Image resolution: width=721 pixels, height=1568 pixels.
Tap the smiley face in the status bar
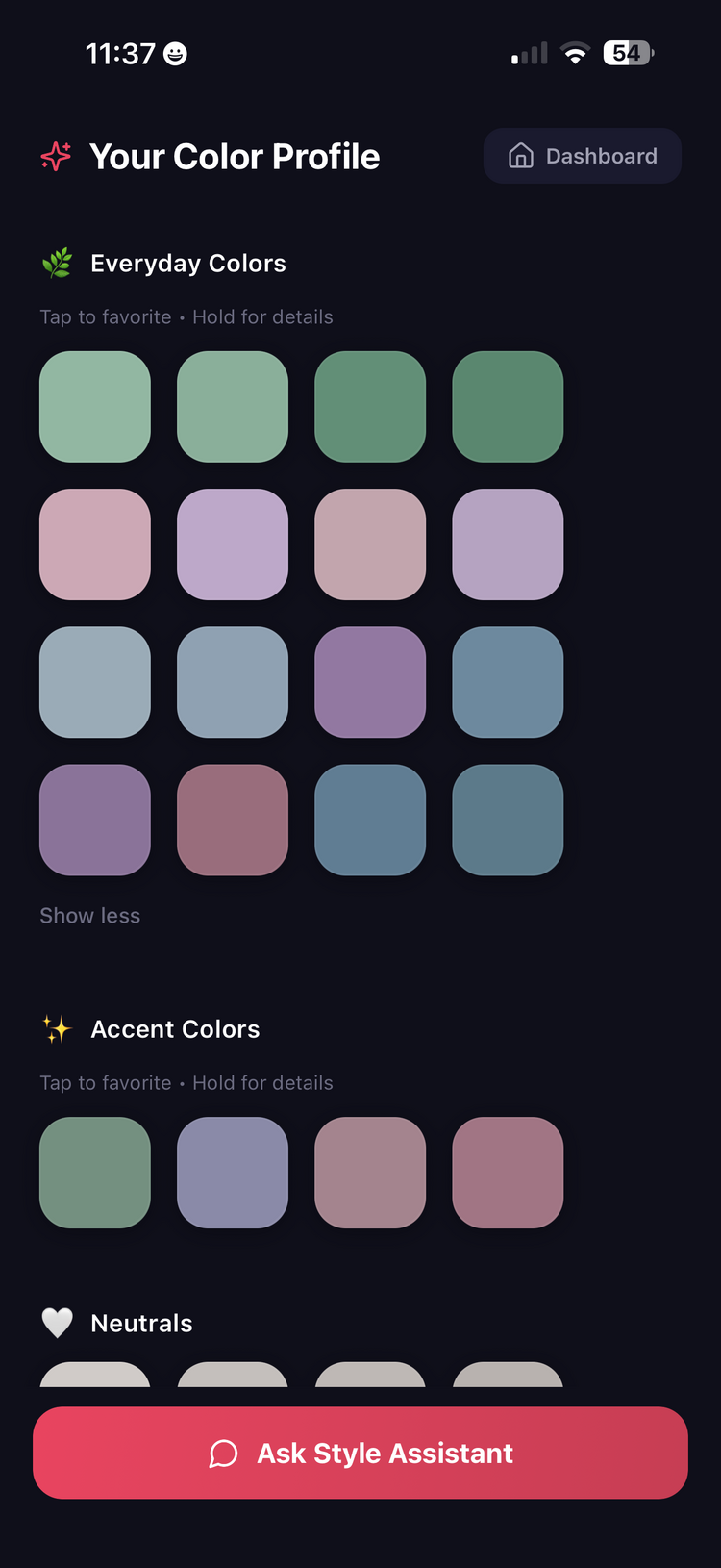[173, 53]
